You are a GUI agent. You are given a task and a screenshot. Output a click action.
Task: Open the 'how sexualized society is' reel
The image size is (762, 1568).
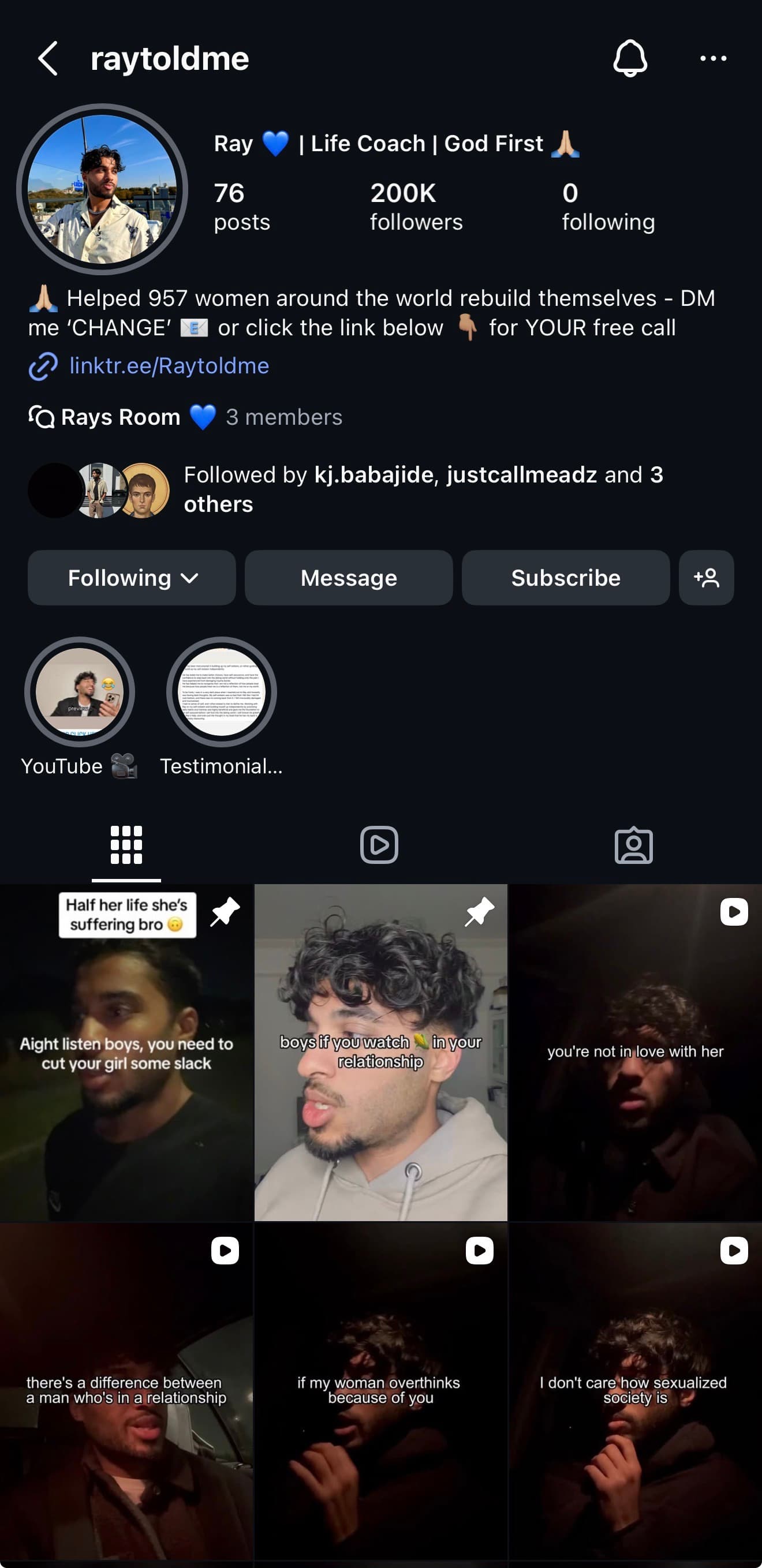[x=634, y=1394]
